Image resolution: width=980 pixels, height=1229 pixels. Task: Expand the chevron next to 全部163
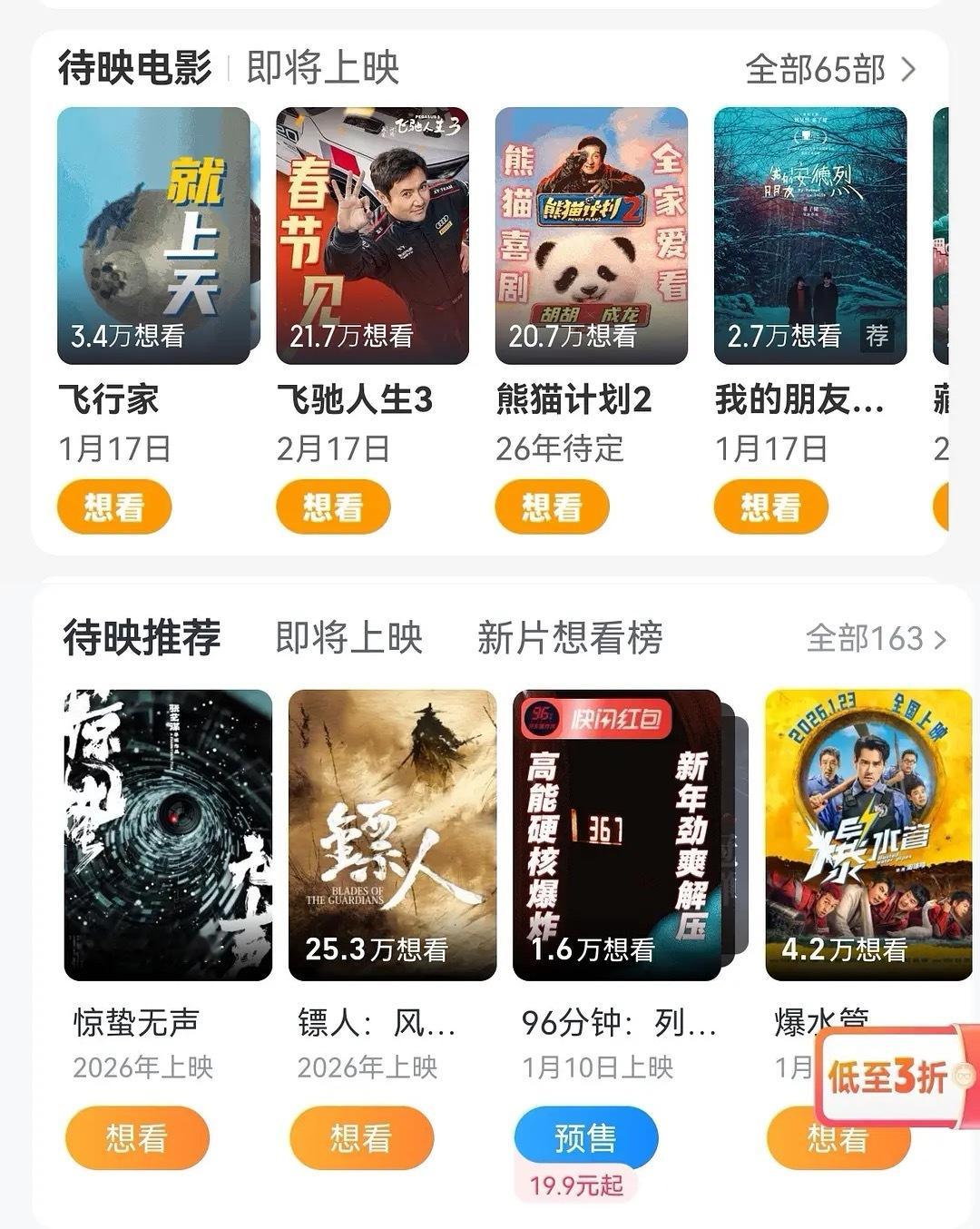[x=939, y=640]
